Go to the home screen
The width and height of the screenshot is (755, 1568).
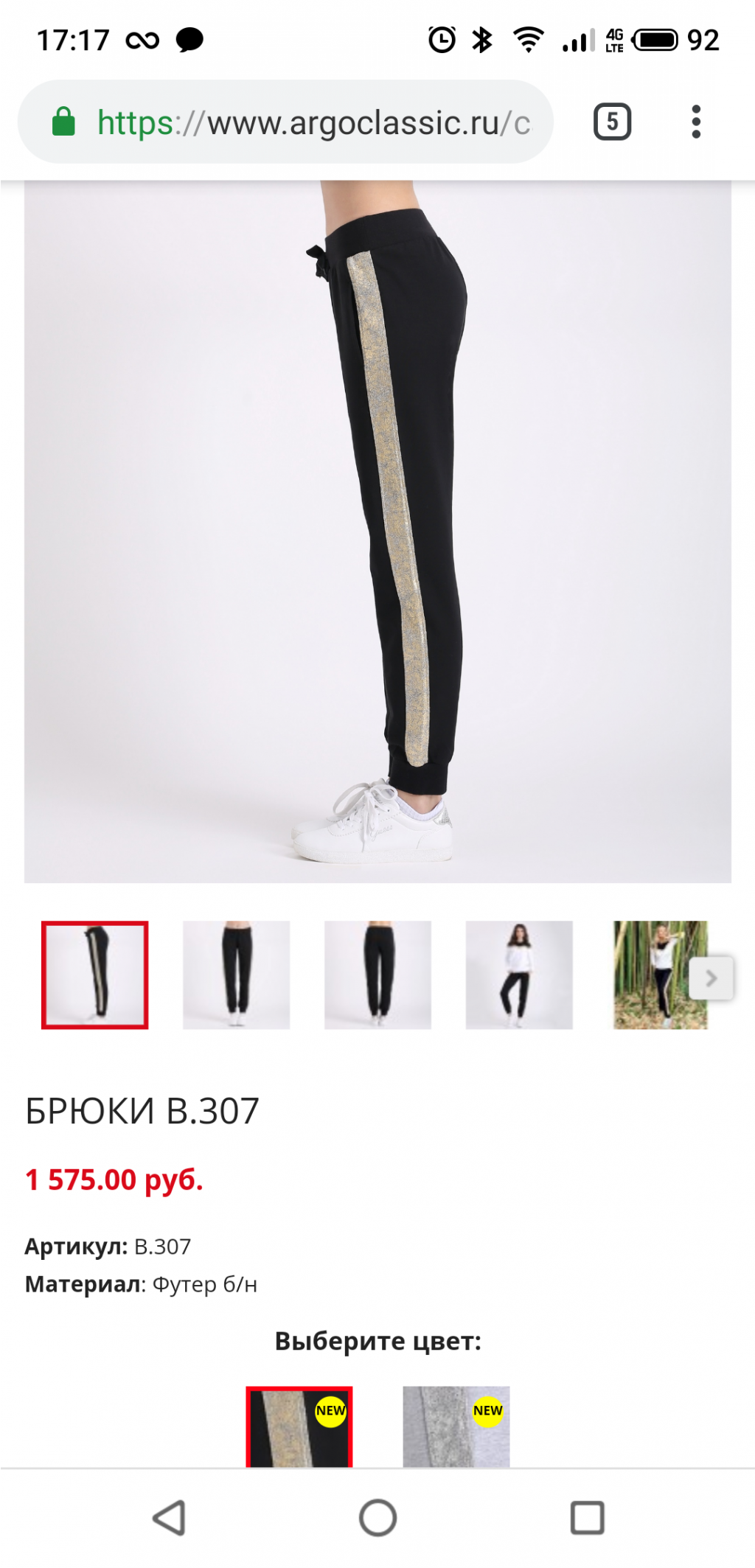pos(377,1518)
